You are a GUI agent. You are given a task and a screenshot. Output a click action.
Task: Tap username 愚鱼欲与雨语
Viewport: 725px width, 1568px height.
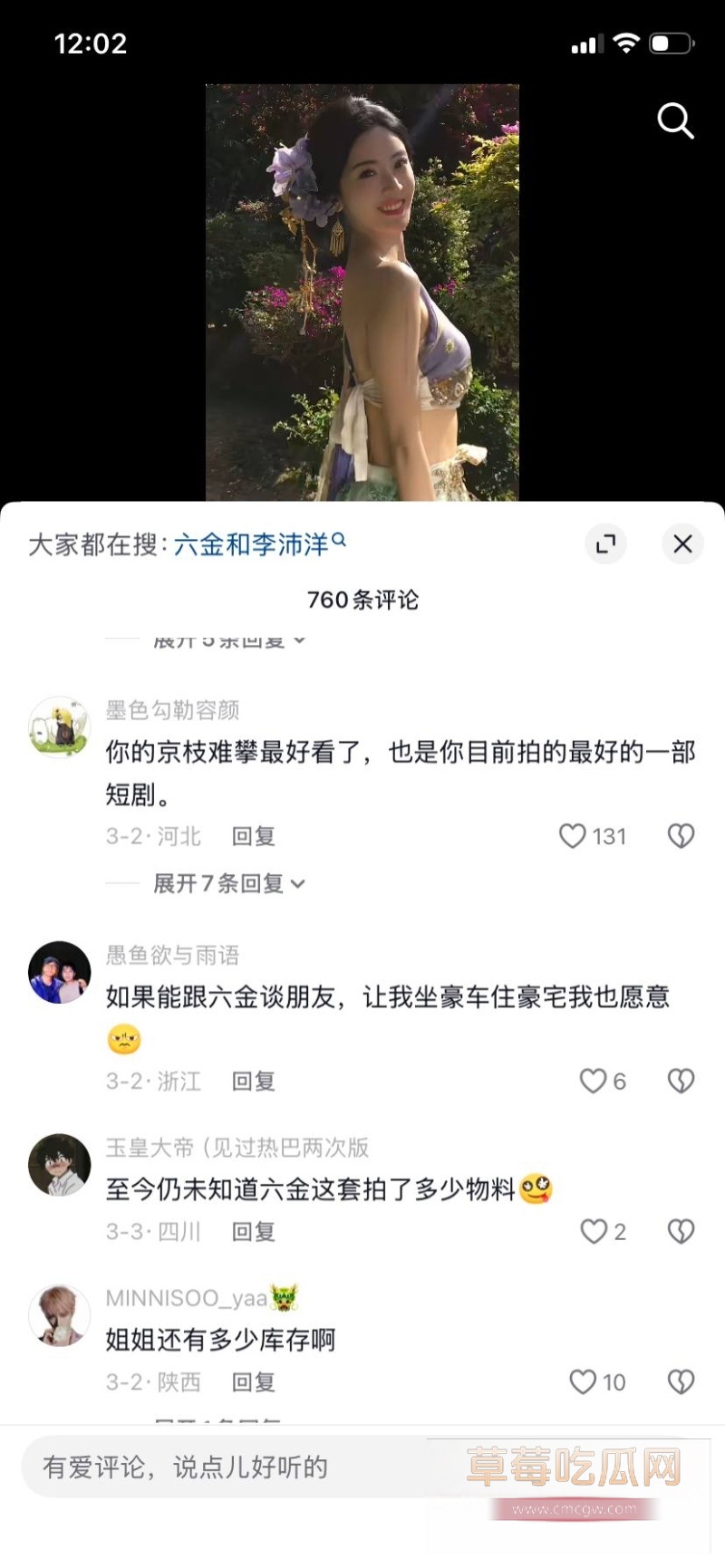pos(172,955)
